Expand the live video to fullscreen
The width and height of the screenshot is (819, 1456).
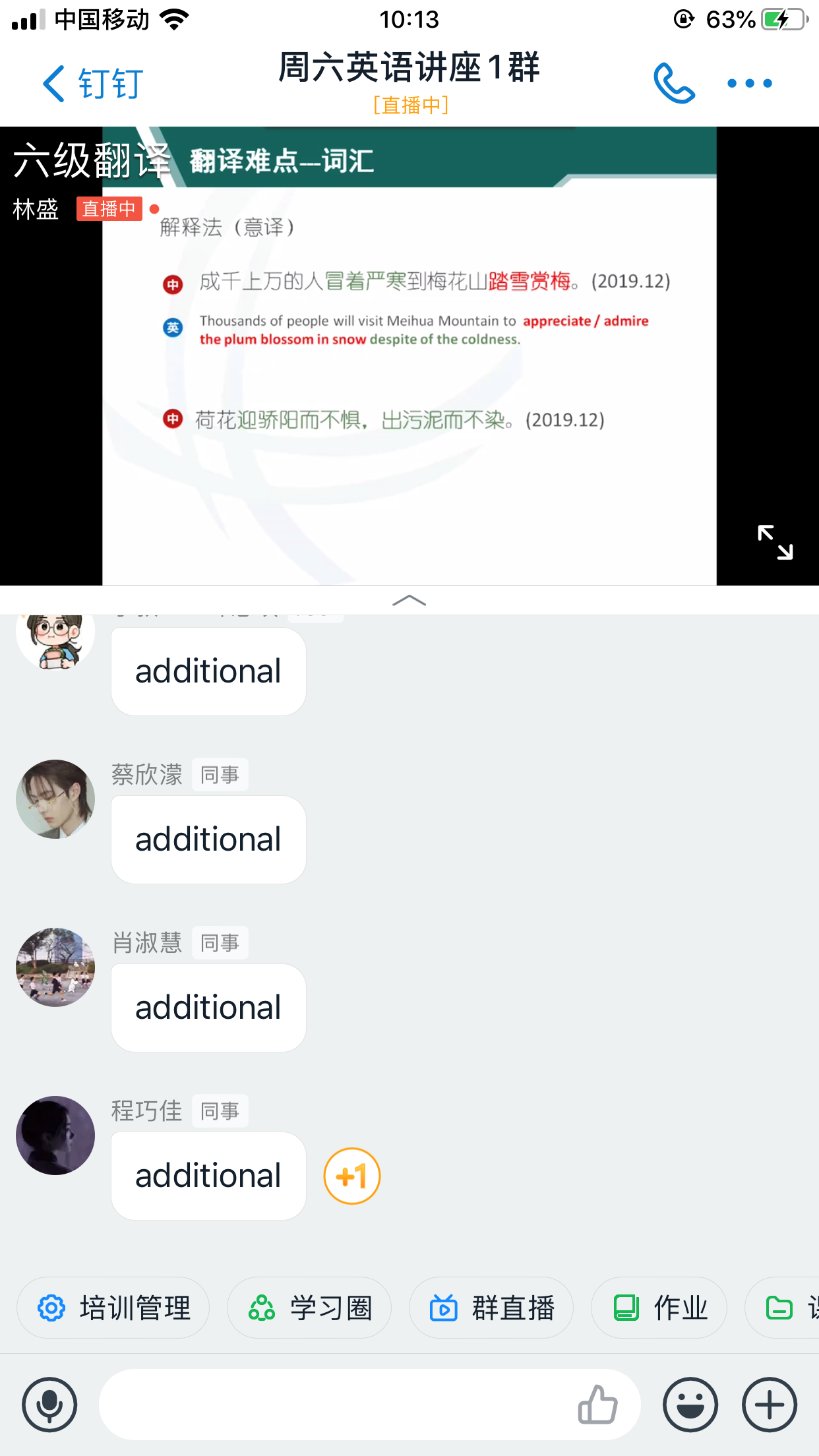click(775, 542)
